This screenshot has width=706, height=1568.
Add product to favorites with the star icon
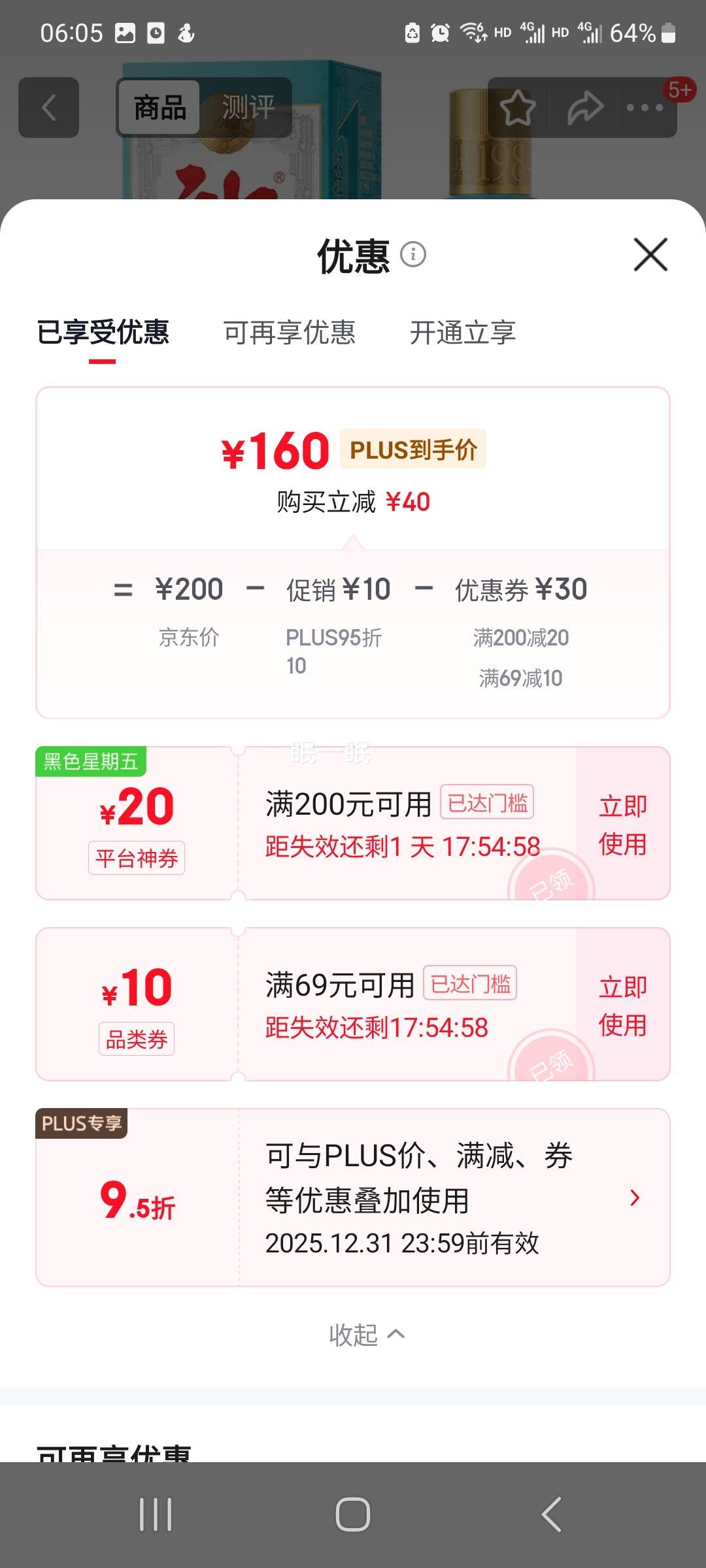[518, 108]
